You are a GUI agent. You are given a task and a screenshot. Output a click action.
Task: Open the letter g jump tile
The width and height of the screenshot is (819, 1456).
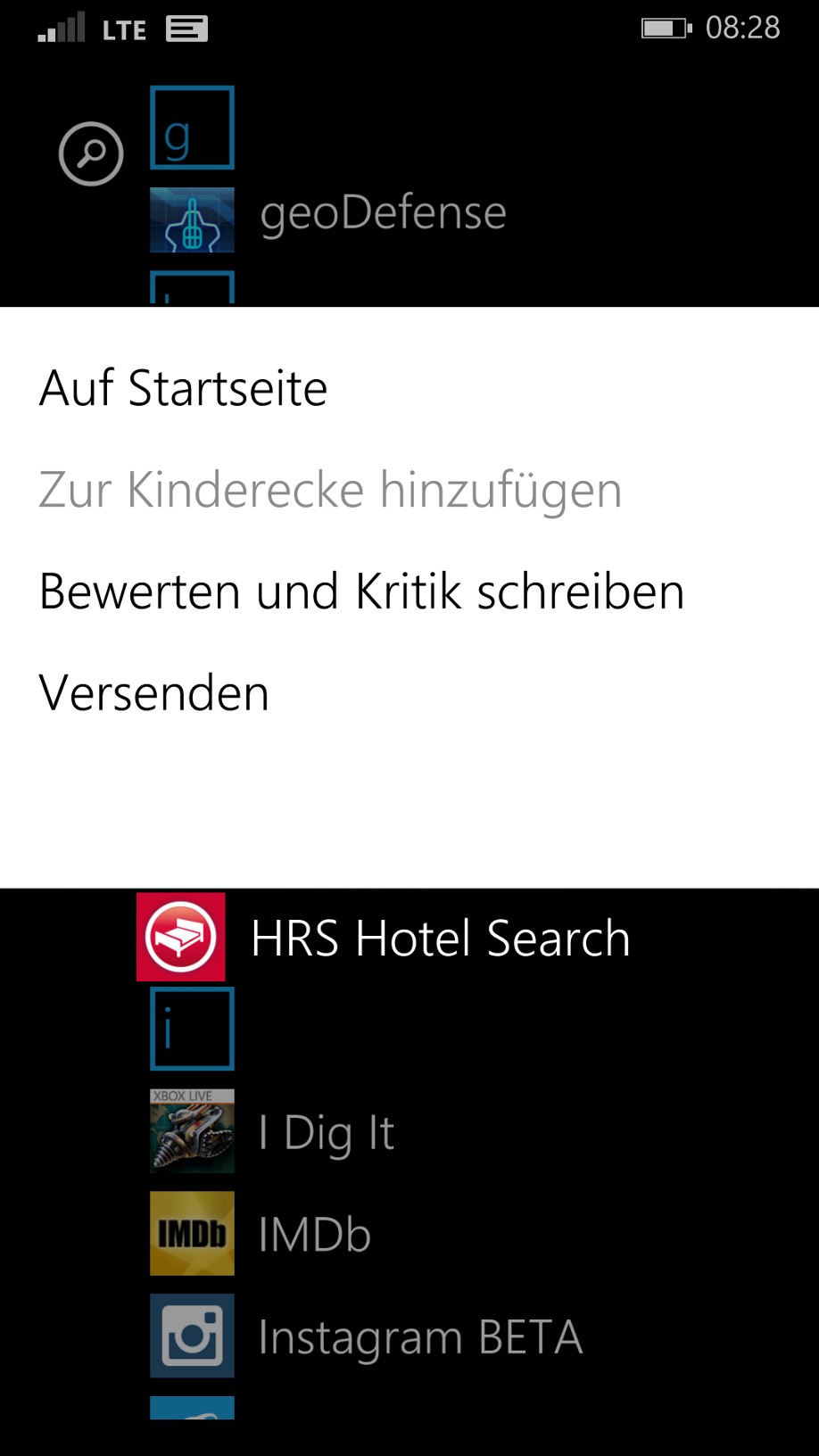192,128
